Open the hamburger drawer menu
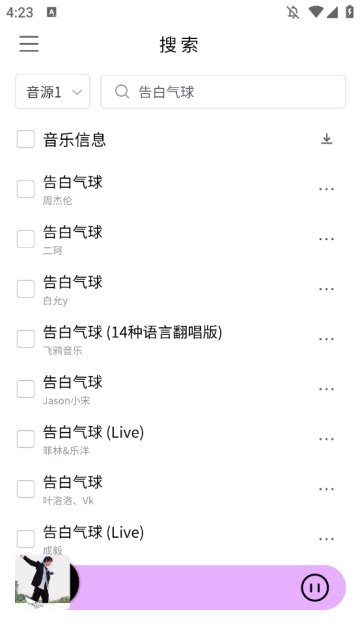Screen dimensions: 360x640 29,44
